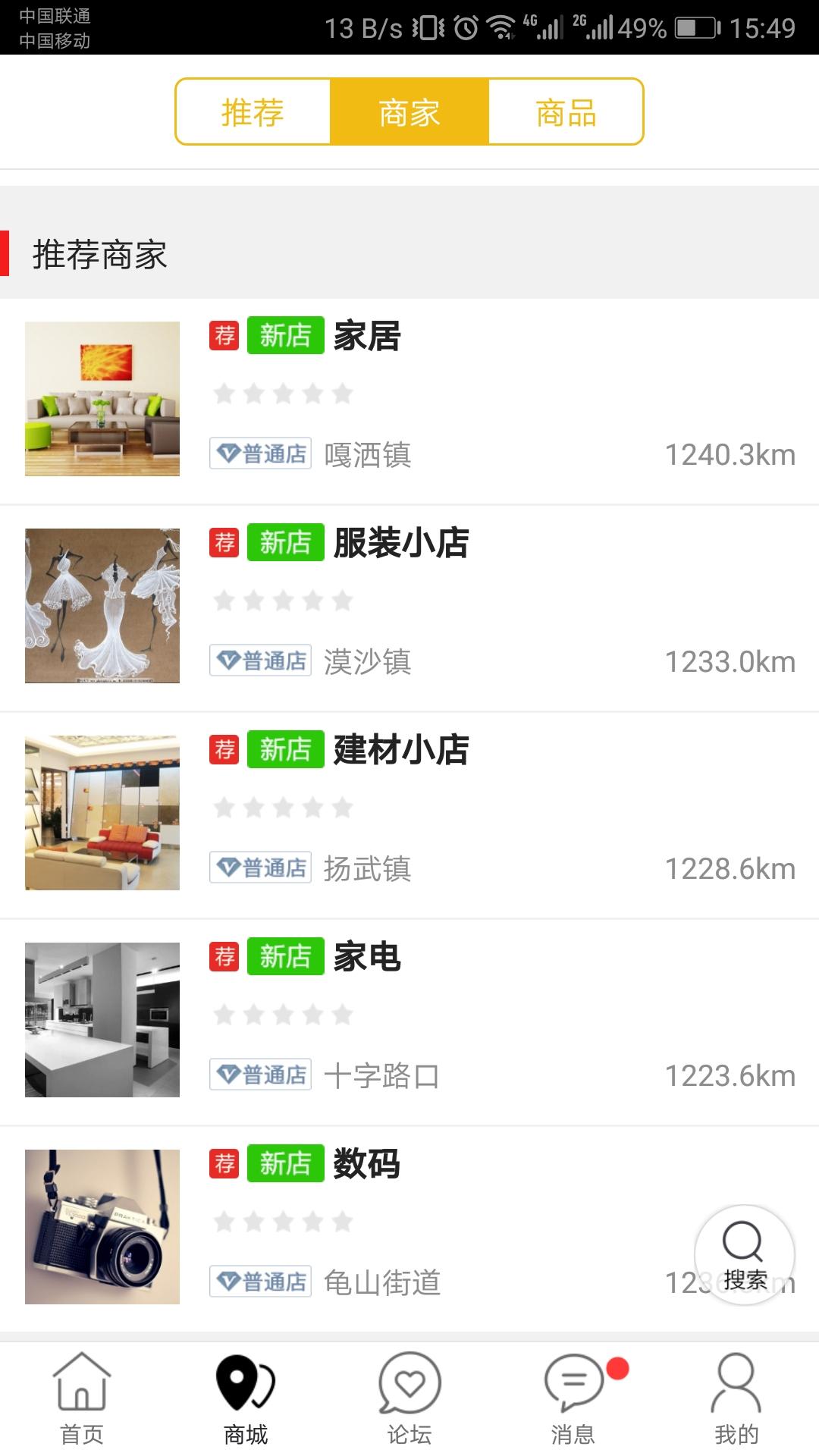Open the 数码 store in 龟山街道

coord(409,1227)
